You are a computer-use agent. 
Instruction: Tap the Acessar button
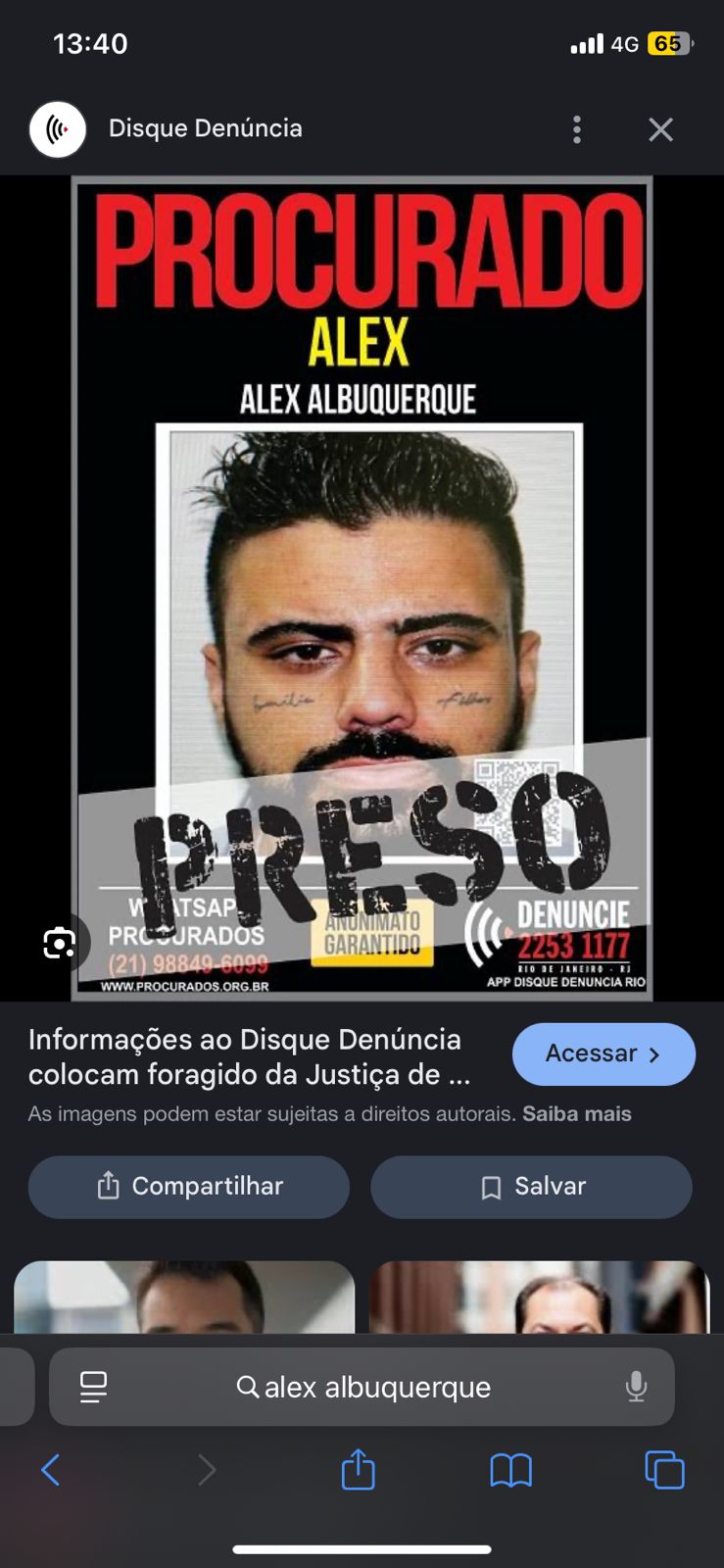pos(603,1054)
